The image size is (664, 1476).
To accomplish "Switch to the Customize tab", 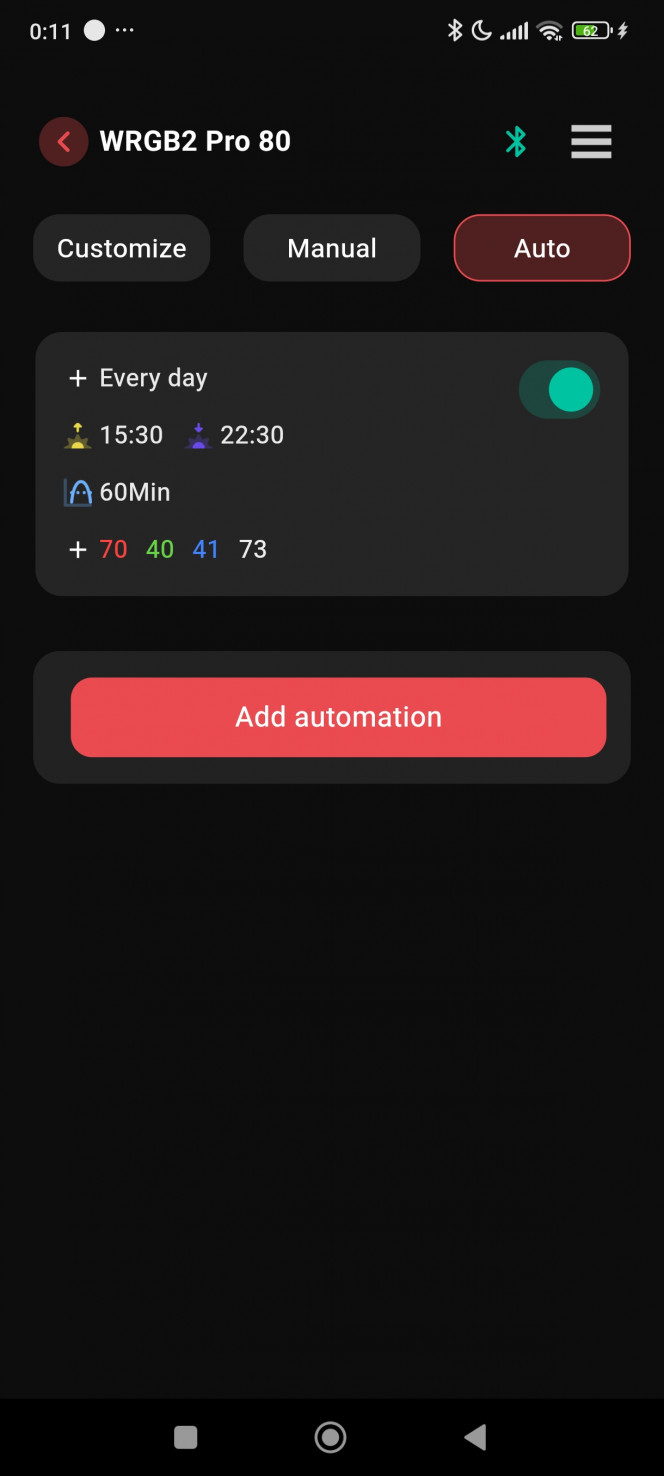I will 122,248.
